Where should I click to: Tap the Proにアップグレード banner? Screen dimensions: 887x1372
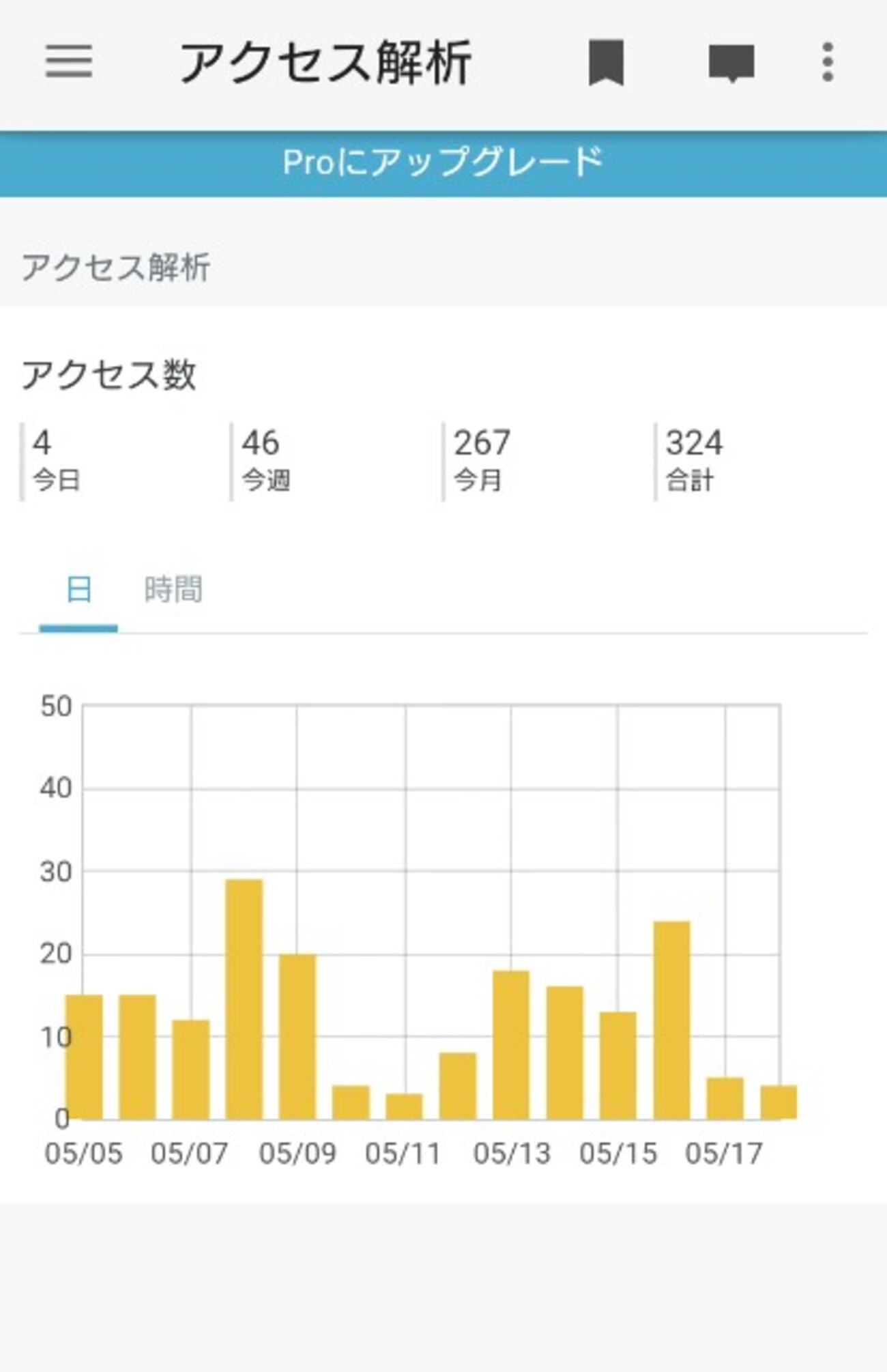pos(443,163)
